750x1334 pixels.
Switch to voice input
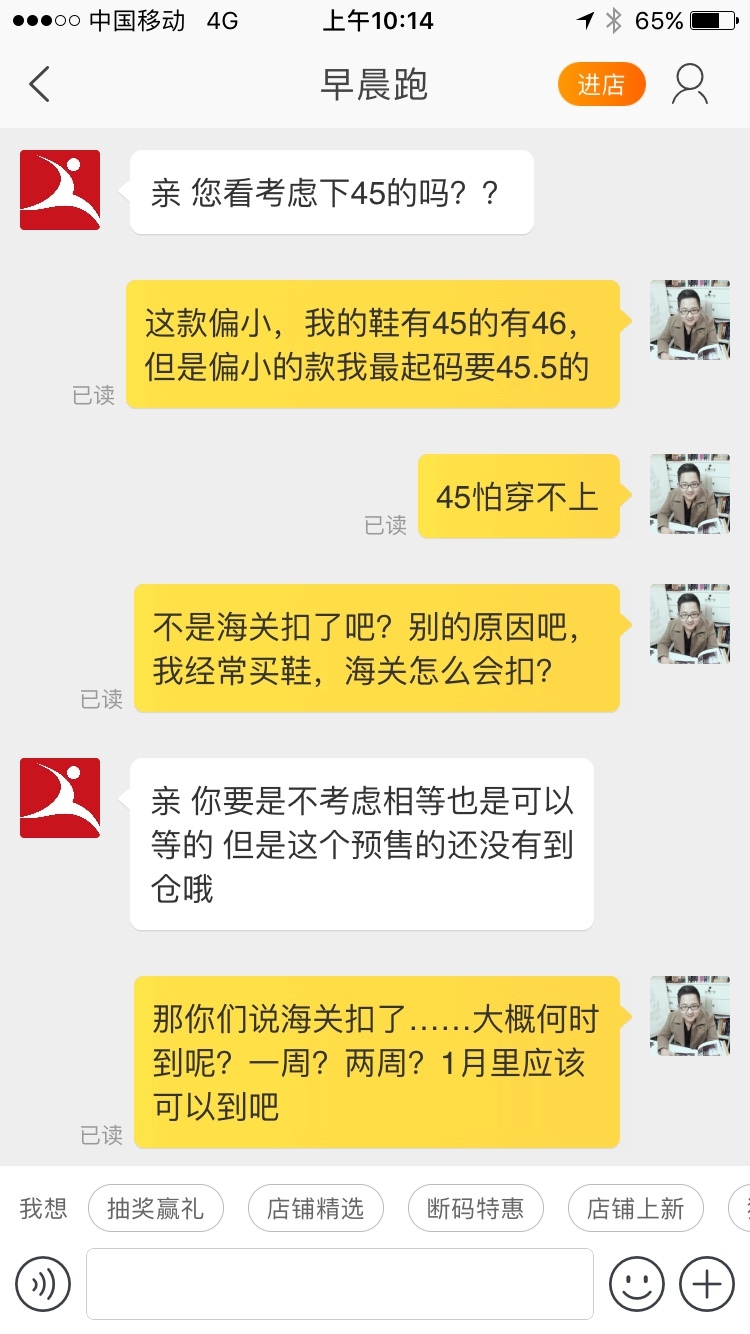tap(43, 1283)
